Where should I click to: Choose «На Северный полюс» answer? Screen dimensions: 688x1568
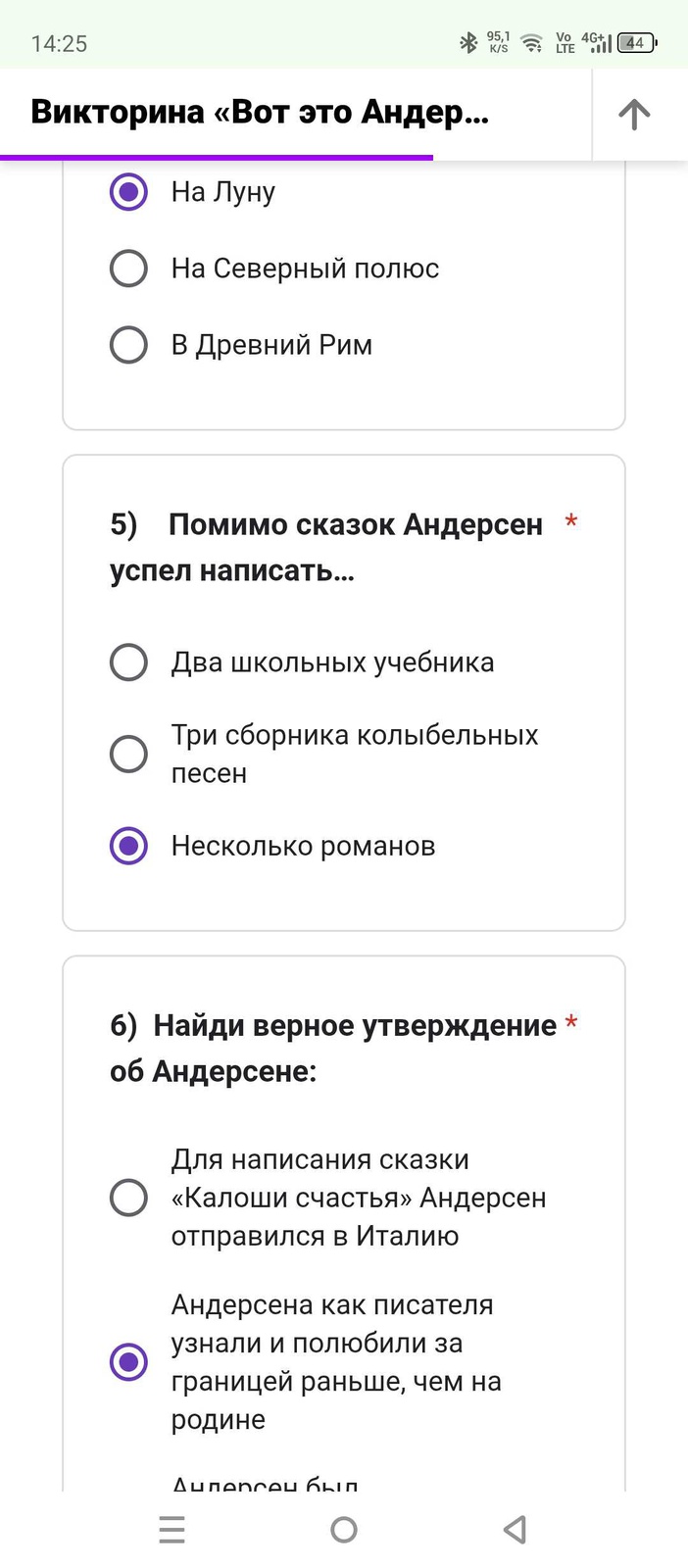click(x=128, y=269)
